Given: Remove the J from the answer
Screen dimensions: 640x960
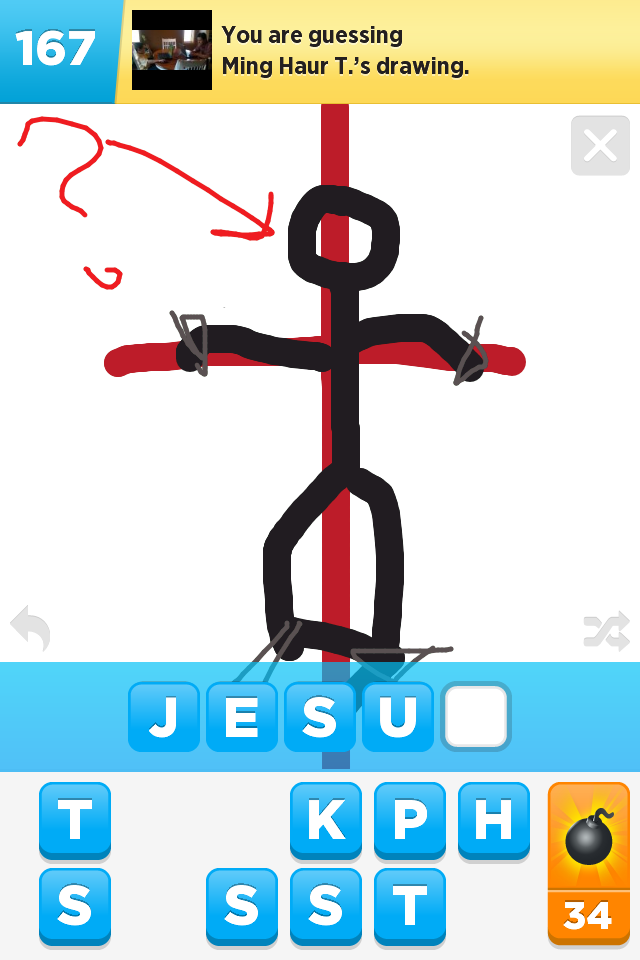Looking at the screenshot, I should pos(164,716).
